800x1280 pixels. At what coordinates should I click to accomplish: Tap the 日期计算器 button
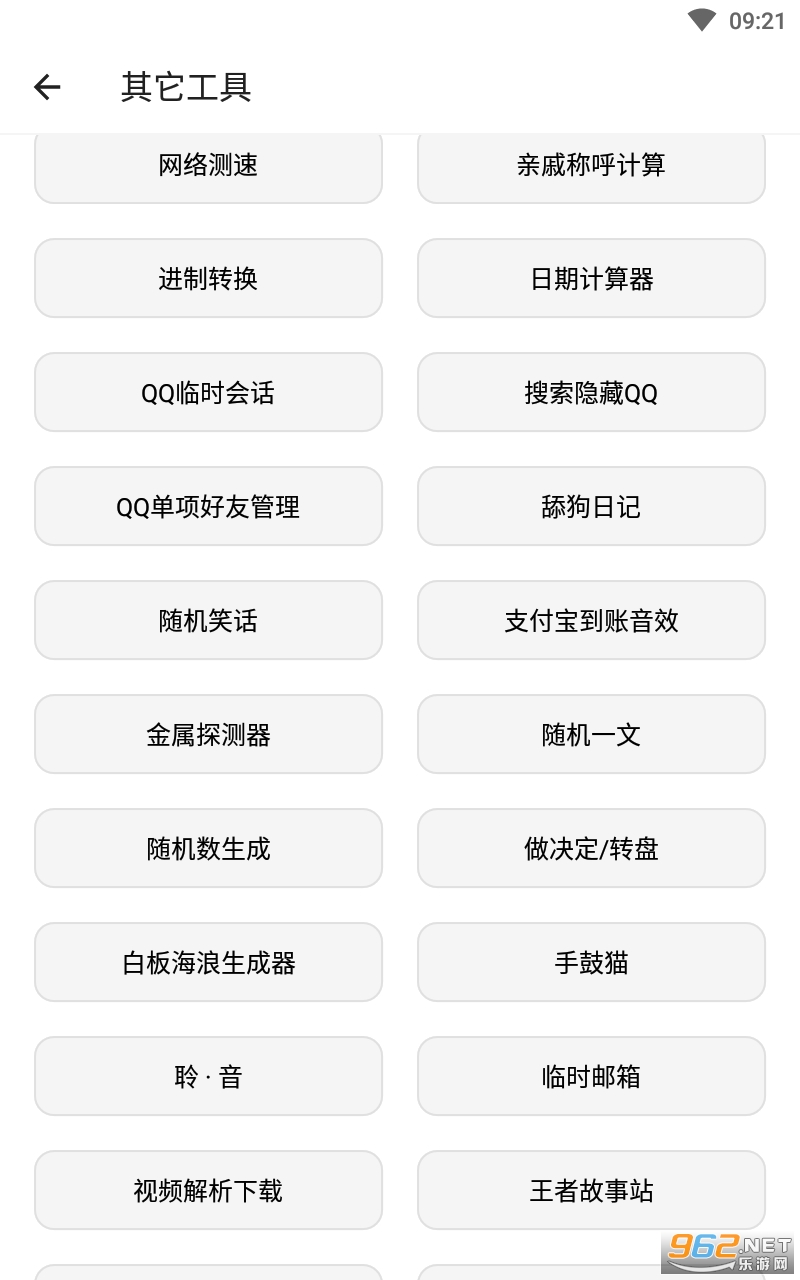(591, 278)
